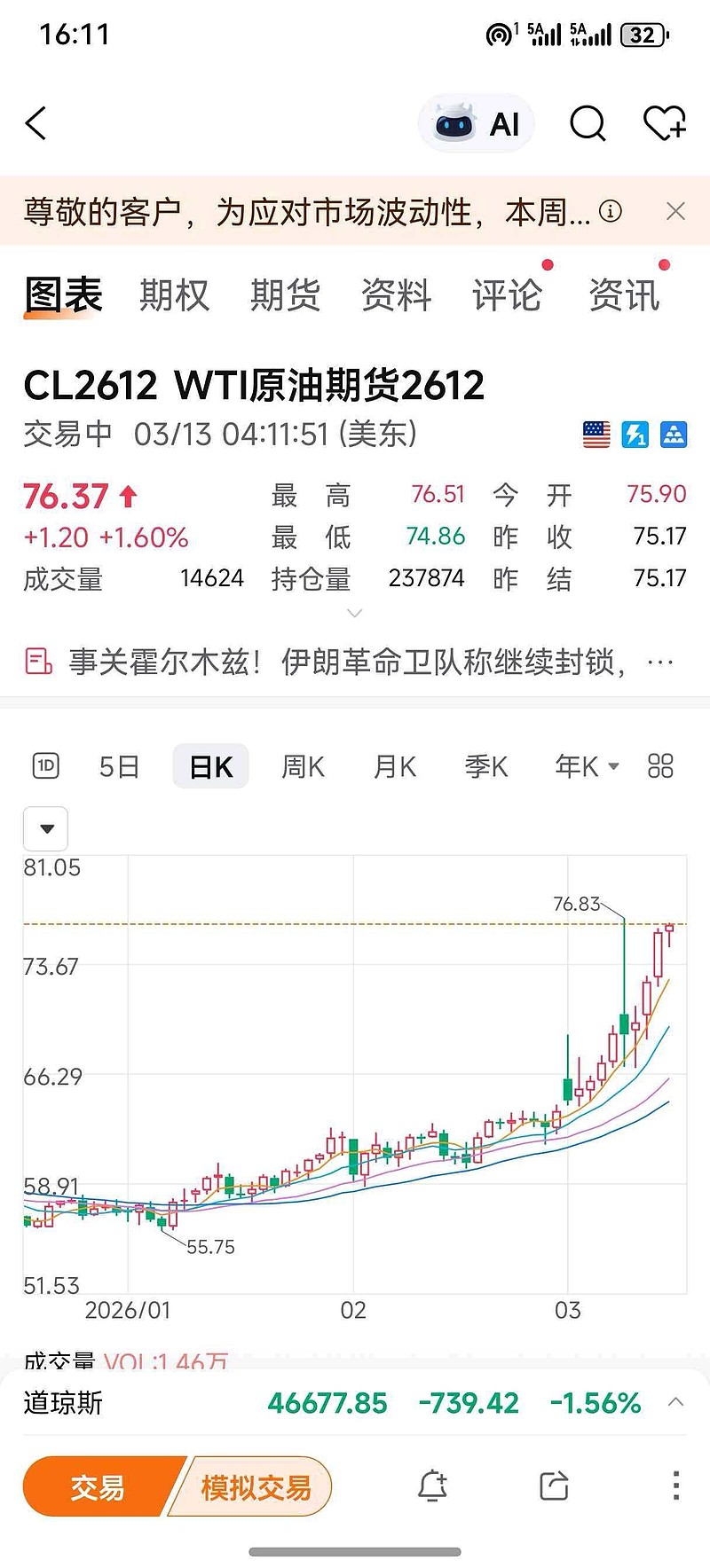This screenshot has width=710, height=1568.
Task: Read the 霍尔木兹 news headline
Action: click(x=346, y=662)
